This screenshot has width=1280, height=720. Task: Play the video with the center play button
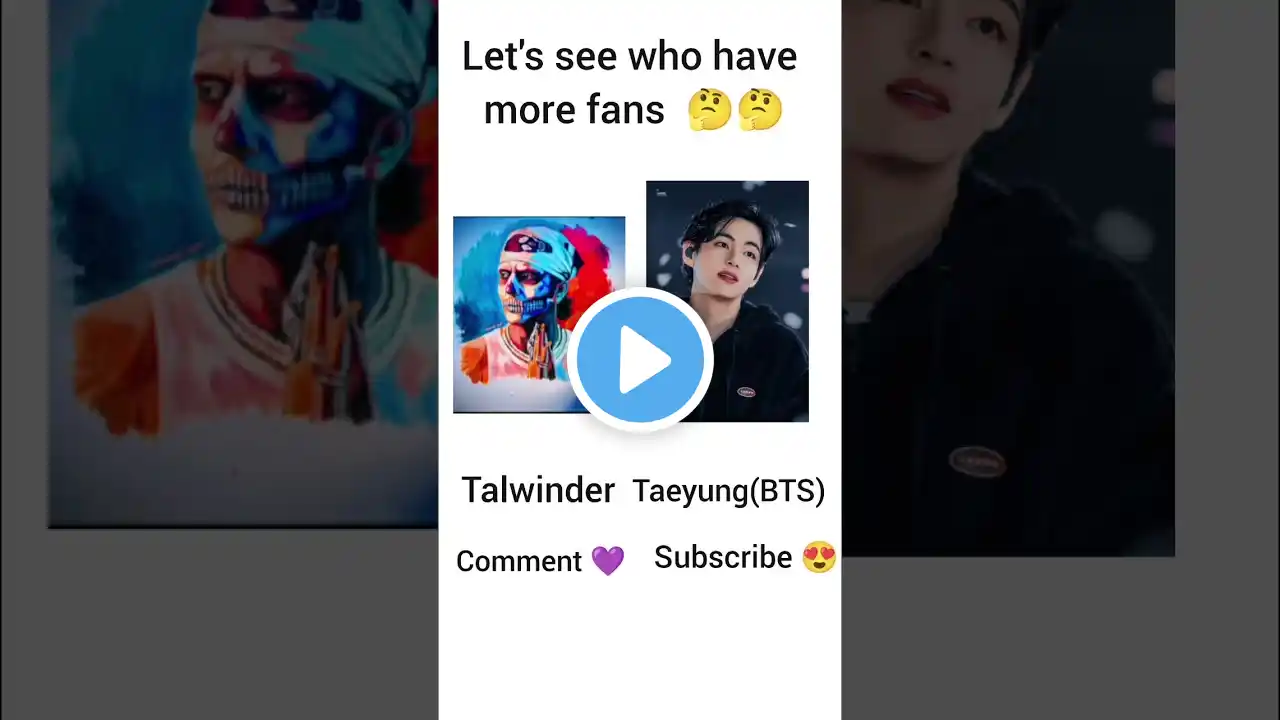coord(640,359)
